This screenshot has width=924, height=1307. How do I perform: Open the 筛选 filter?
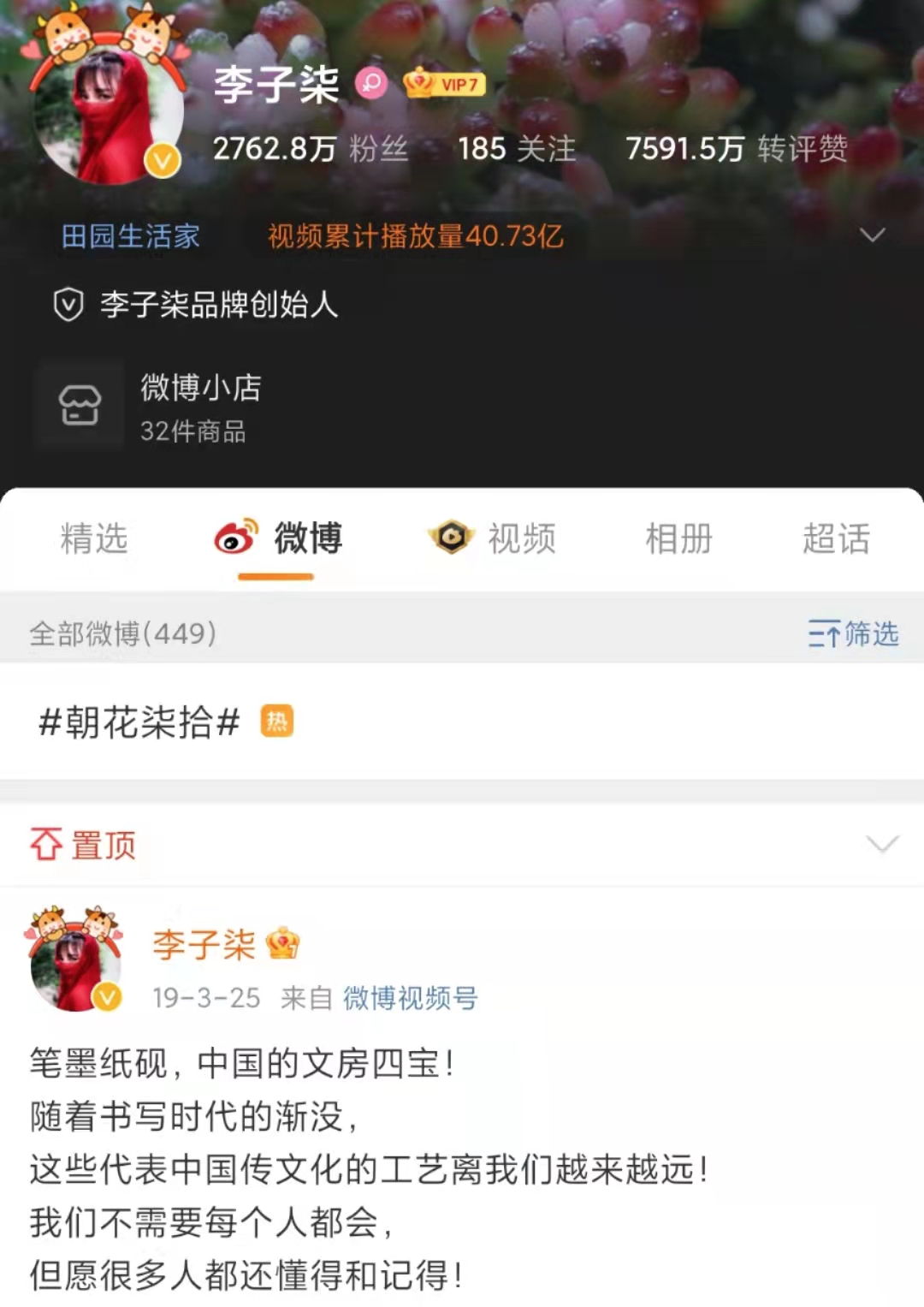click(853, 633)
